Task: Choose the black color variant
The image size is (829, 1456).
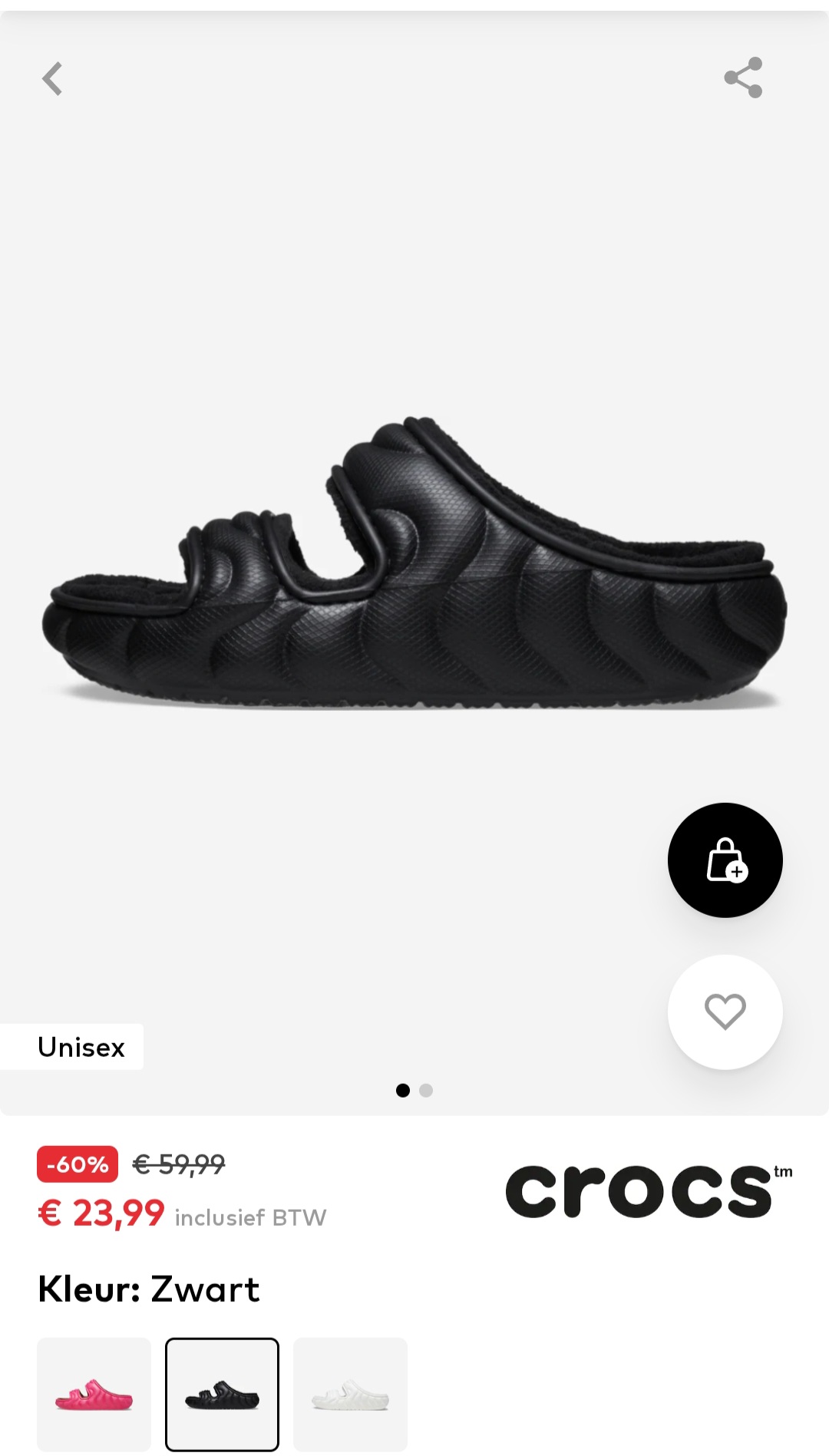Action: 222,1394
